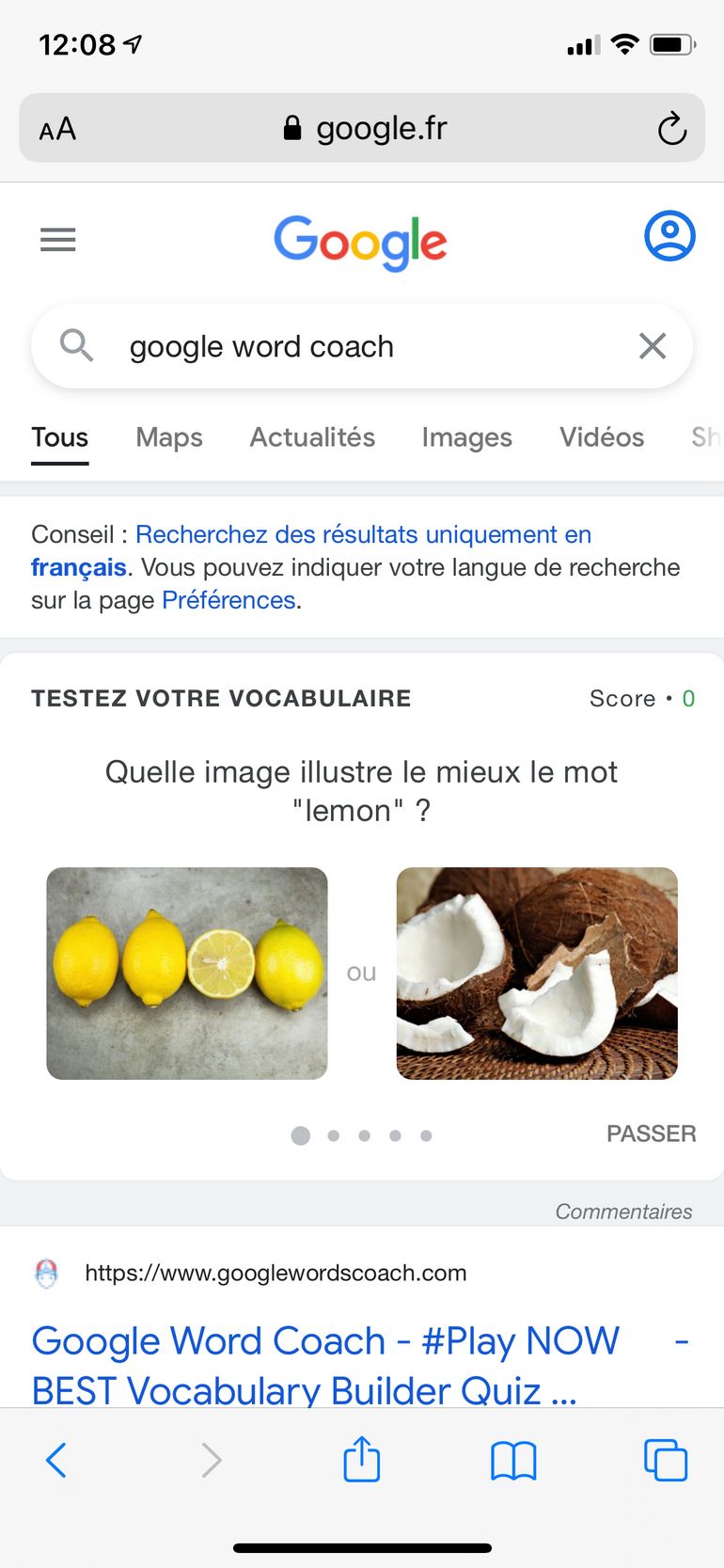Go back to the previous page
Screen dimensions: 724x1568
click(x=56, y=1460)
